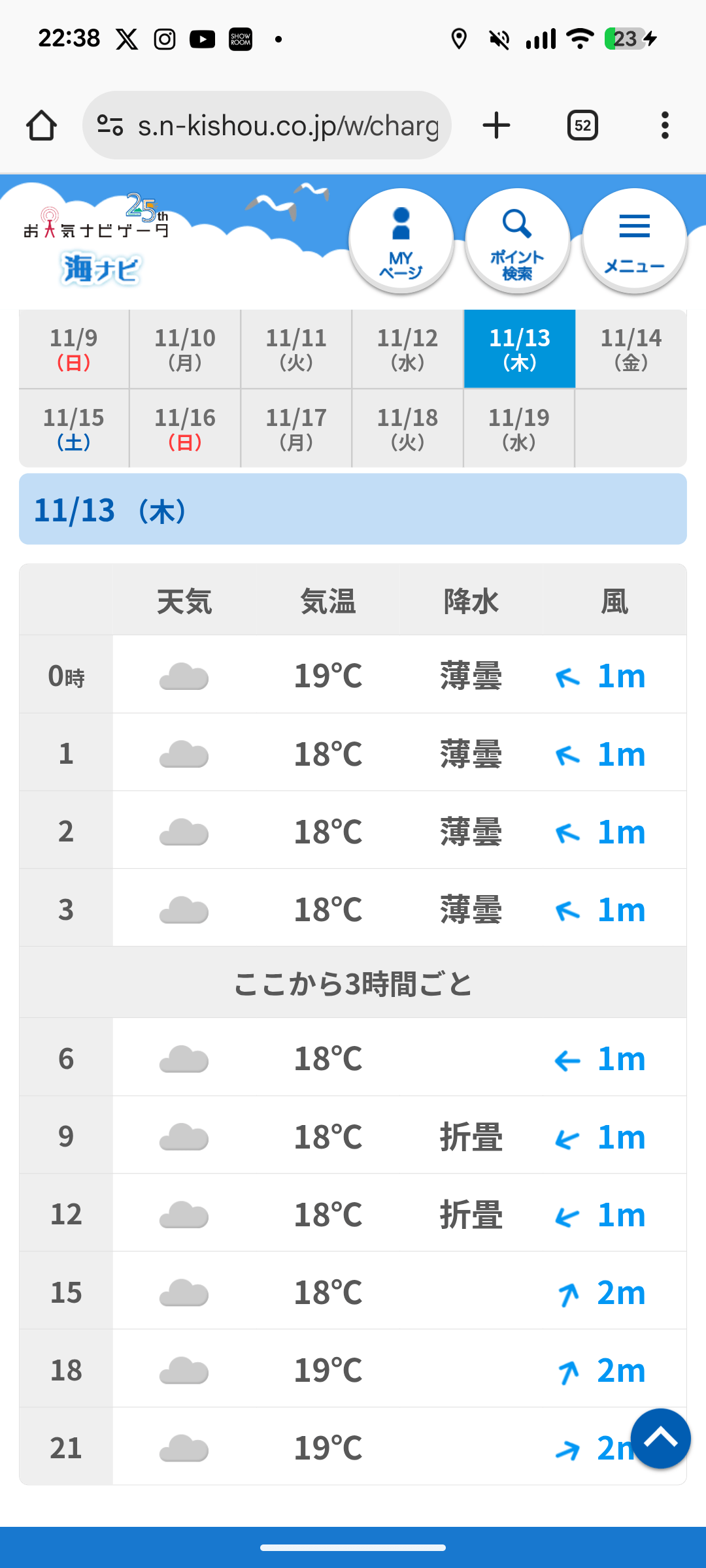The height and width of the screenshot is (1568, 706).
Task: Click the 海ナビ site logo
Action: point(98,268)
